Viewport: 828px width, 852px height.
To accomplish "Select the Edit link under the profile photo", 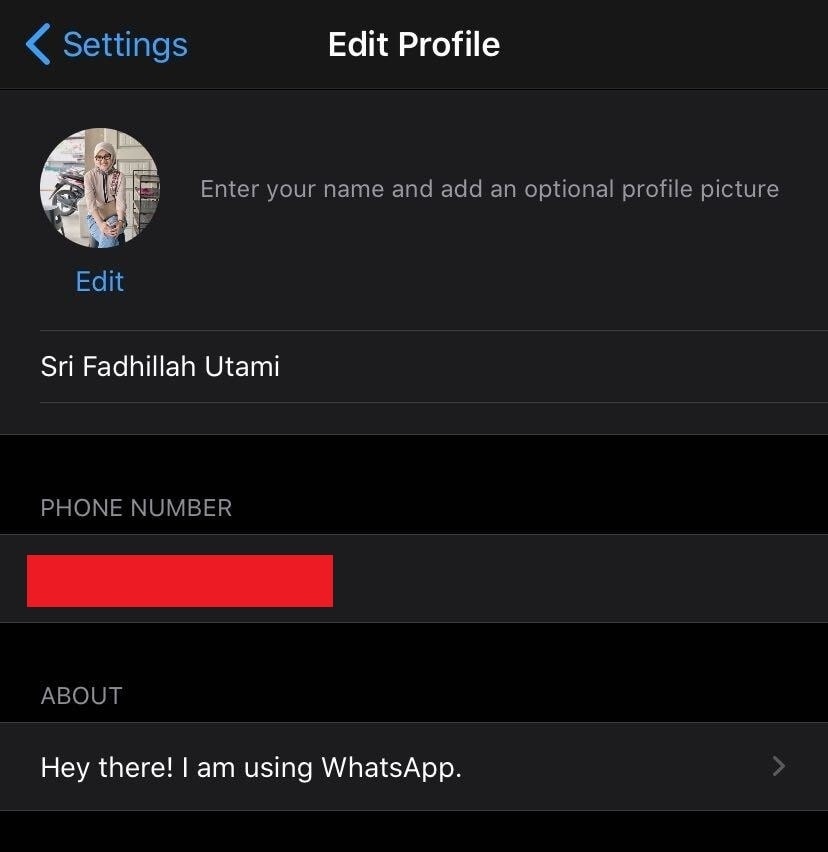I will pos(99,281).
